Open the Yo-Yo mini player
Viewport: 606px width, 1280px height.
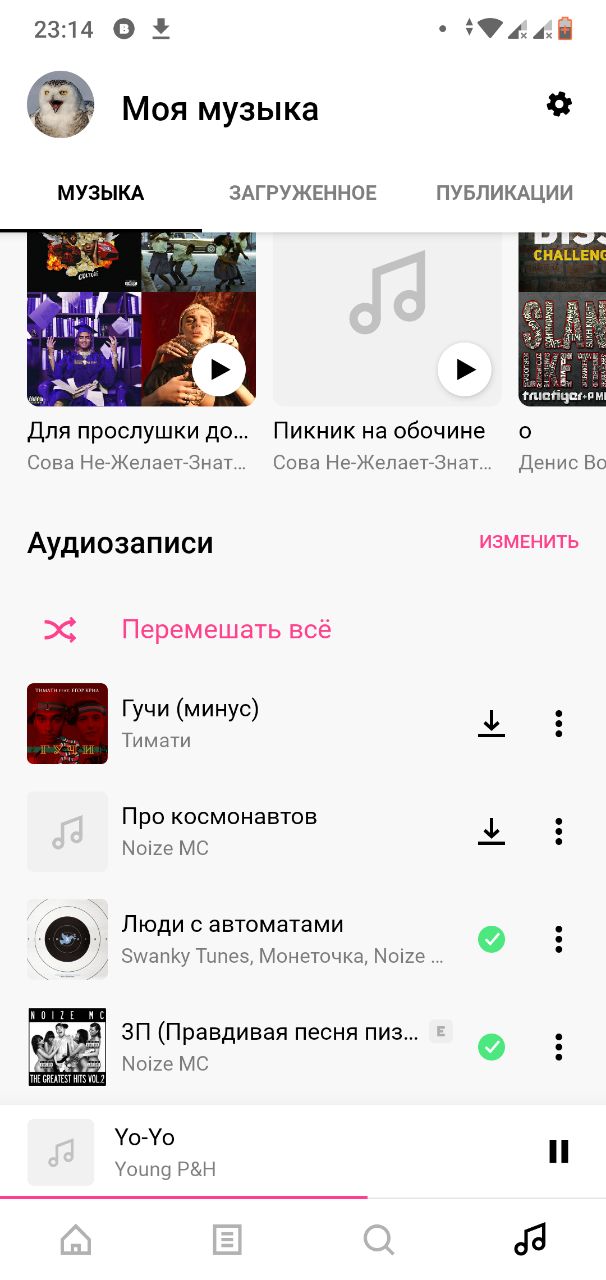250,1152
